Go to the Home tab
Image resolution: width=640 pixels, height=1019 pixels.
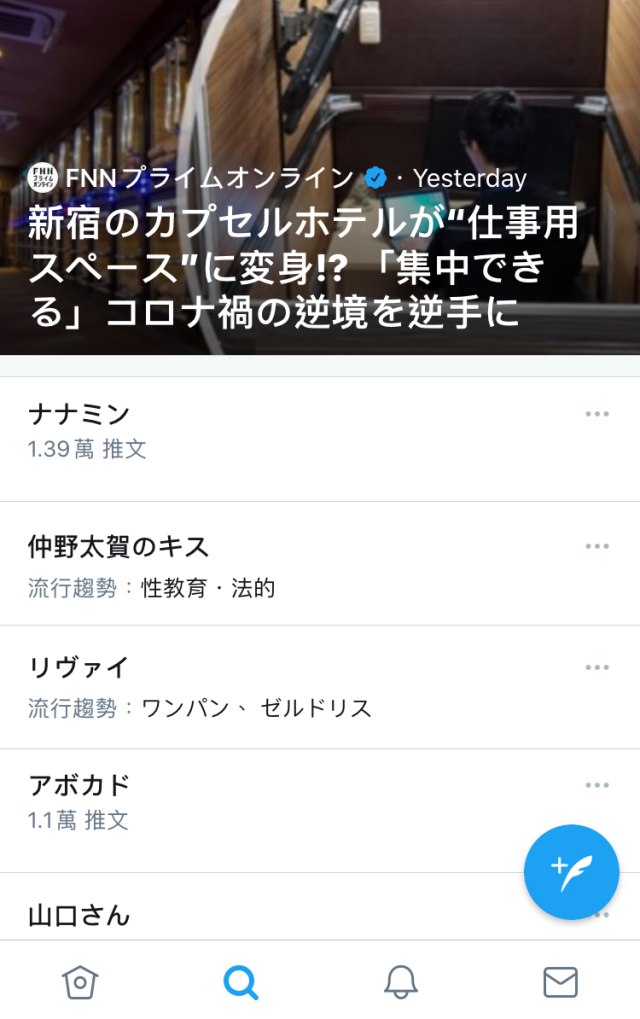tap(80, 982)
